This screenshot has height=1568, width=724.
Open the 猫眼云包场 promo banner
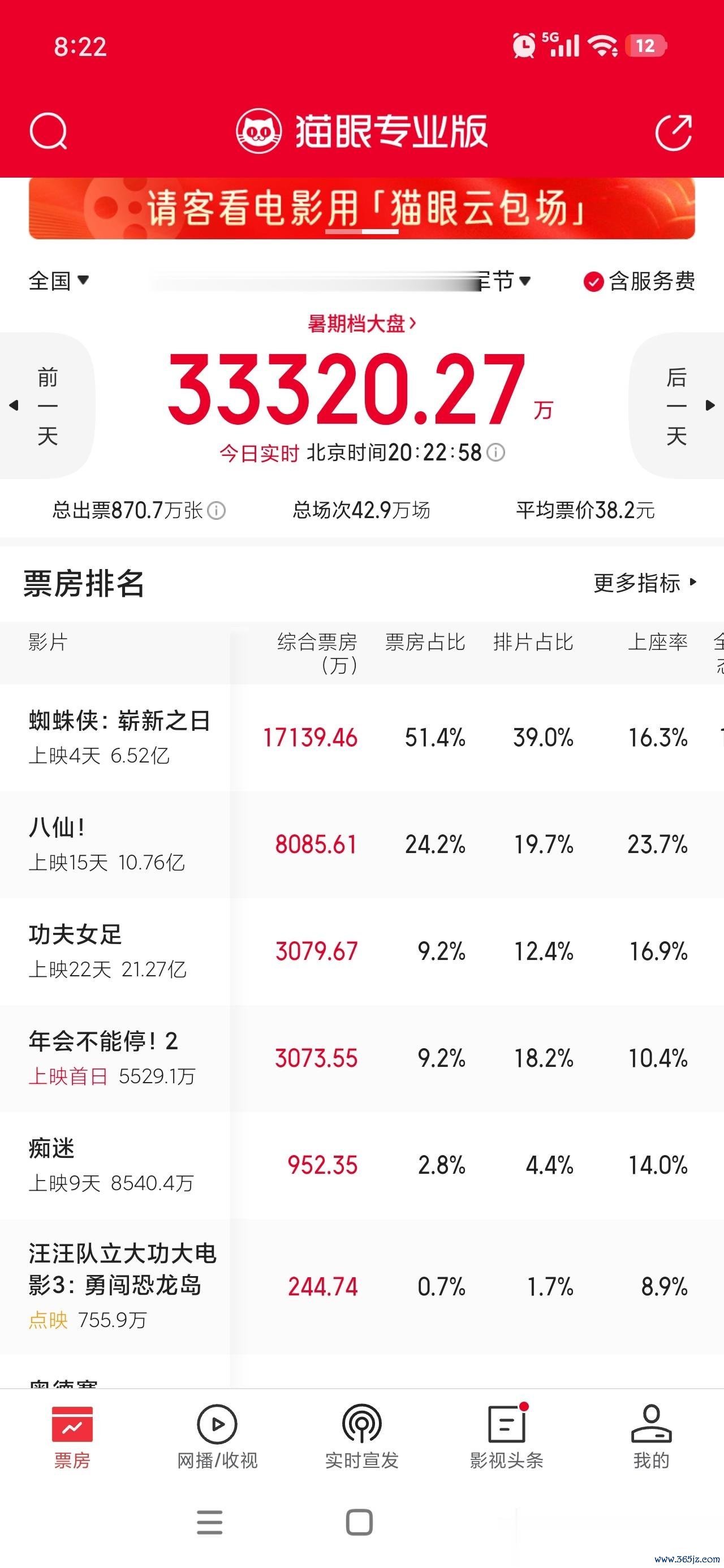coord(361,209)
